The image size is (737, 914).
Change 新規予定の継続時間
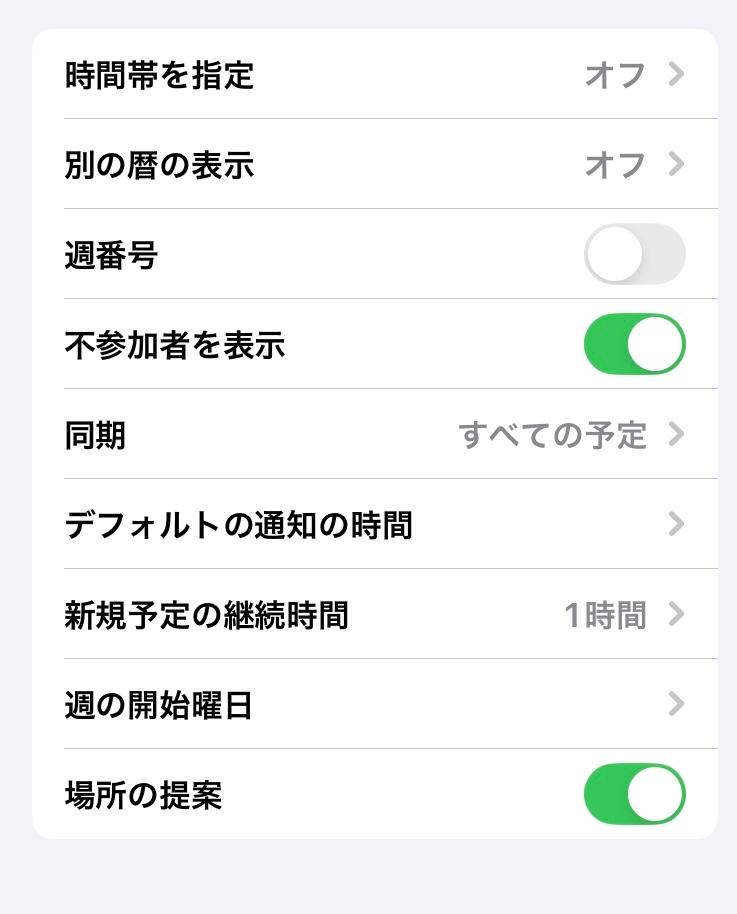click(x=374, y=615)
